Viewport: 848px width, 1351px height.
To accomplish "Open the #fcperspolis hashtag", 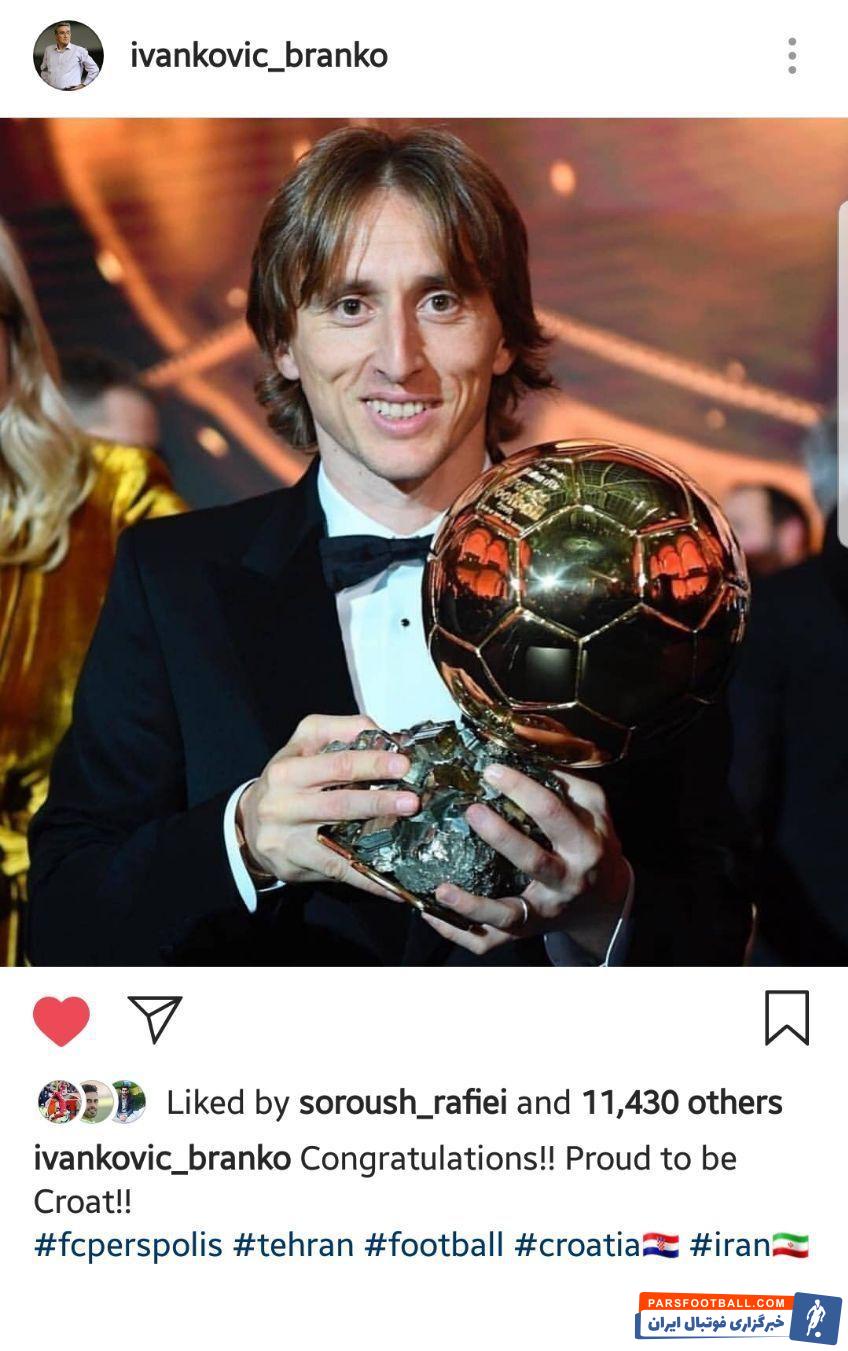I will coord(128,1245).
